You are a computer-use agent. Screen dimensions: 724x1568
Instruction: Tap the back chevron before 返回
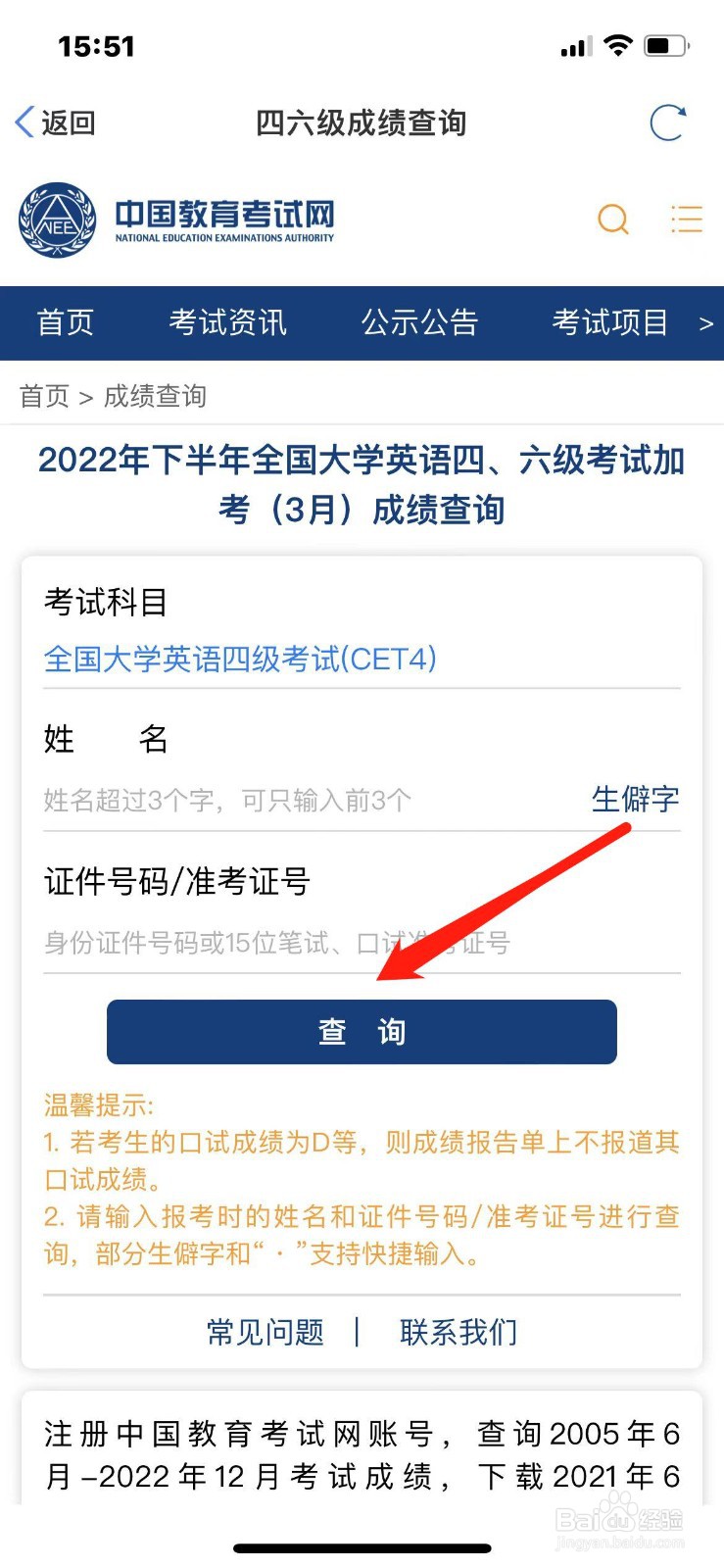click(23, 121)
